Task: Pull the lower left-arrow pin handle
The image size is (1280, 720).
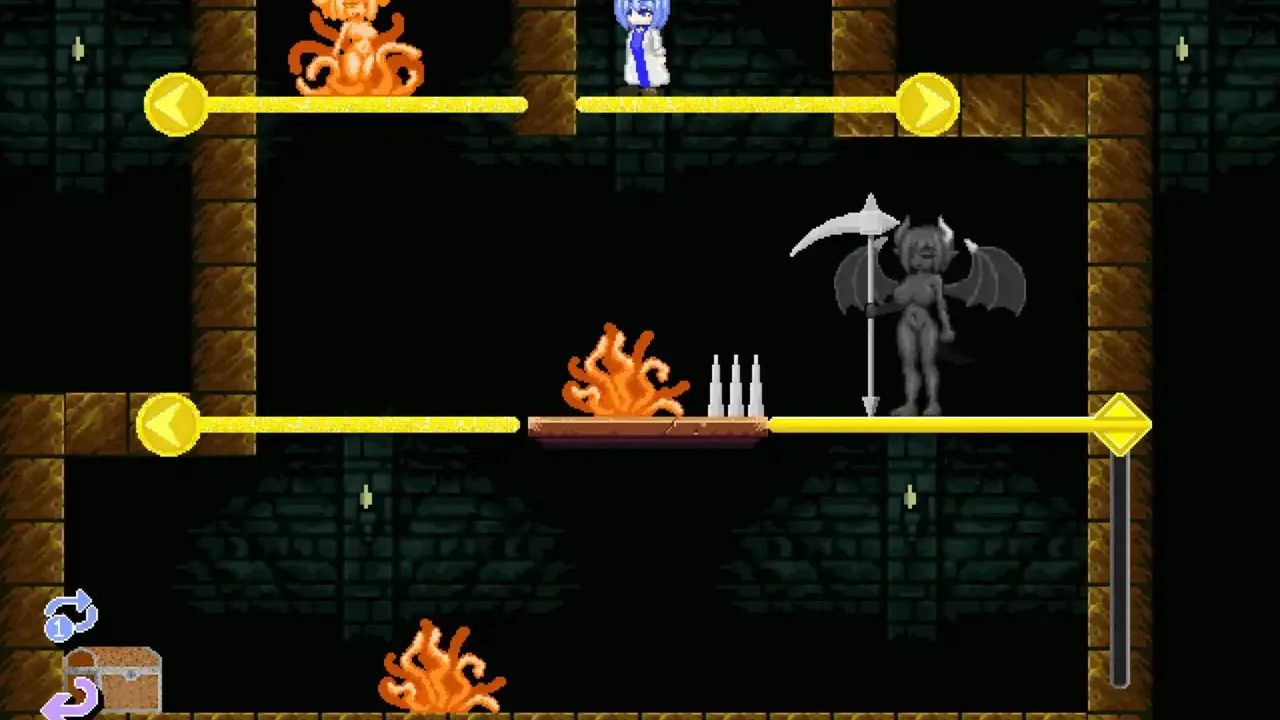Action: (x=168, y=424)
